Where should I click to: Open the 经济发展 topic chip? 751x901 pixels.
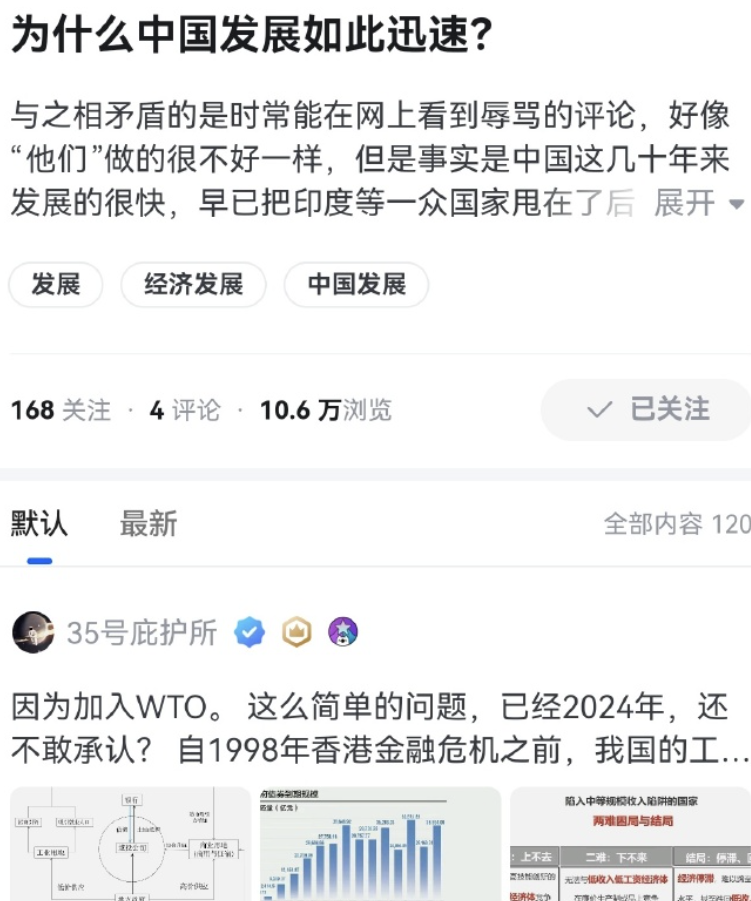click(x=193, y=284)
